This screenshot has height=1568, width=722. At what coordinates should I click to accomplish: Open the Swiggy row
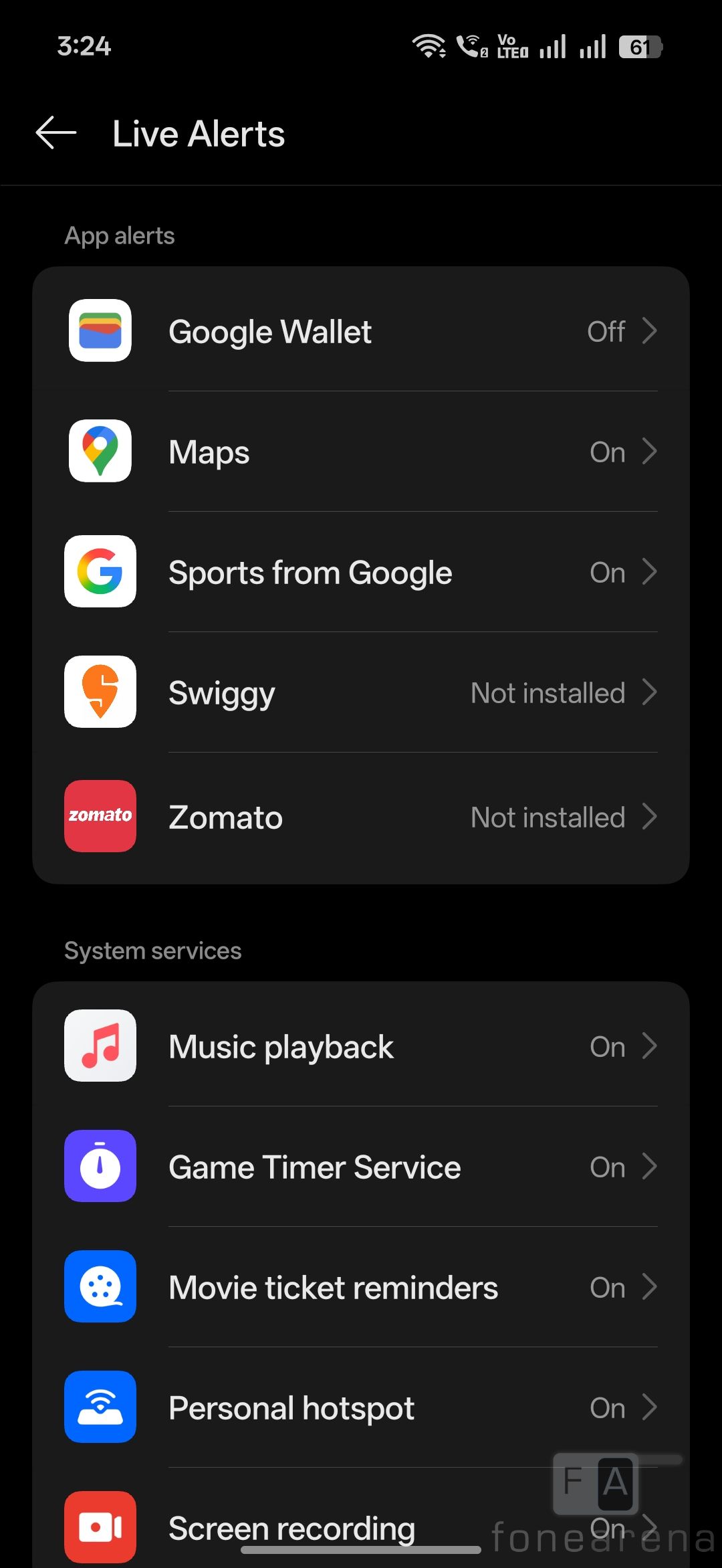click(361, 692)
